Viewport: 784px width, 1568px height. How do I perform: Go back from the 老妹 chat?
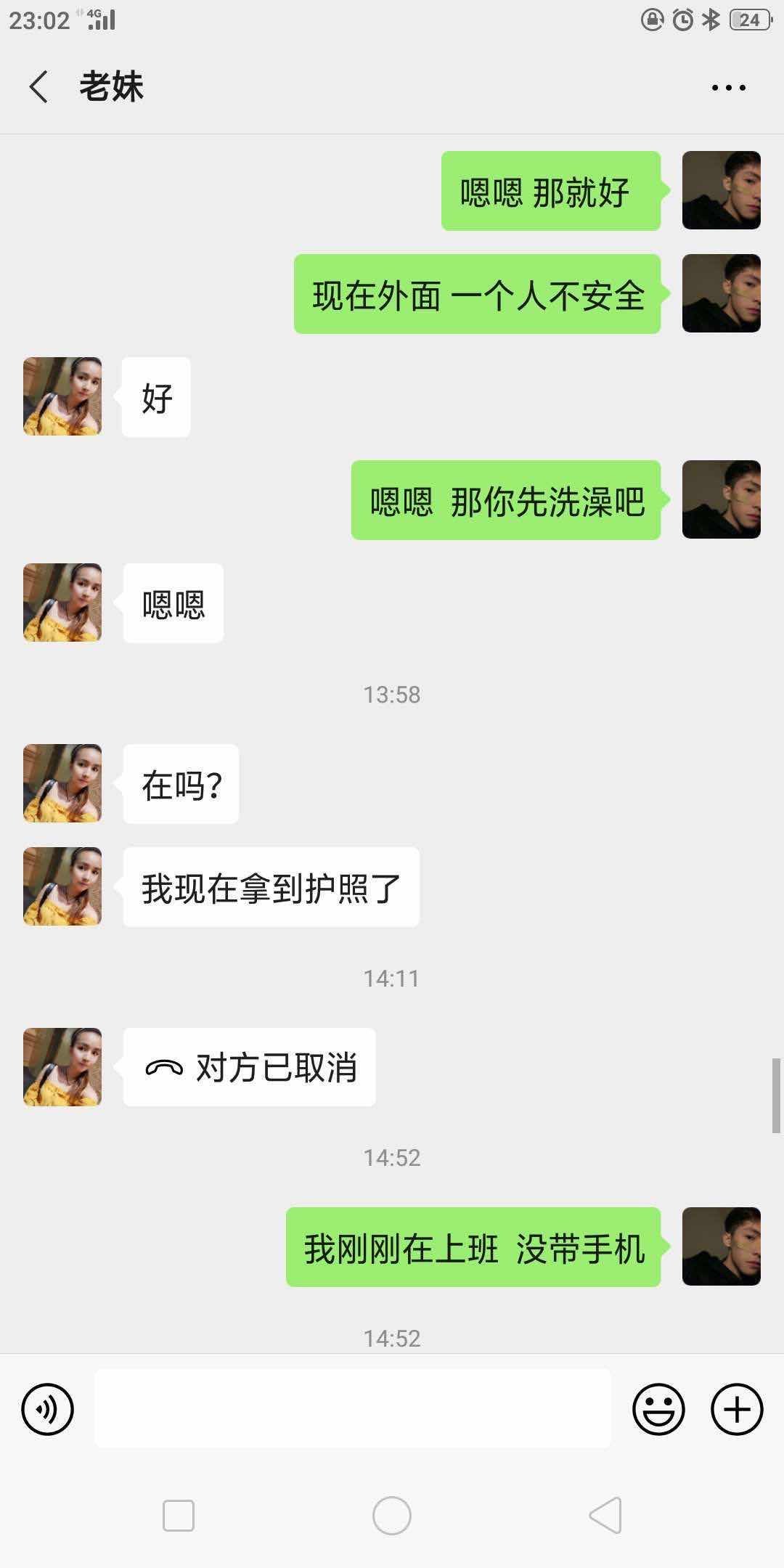[39, 87]
